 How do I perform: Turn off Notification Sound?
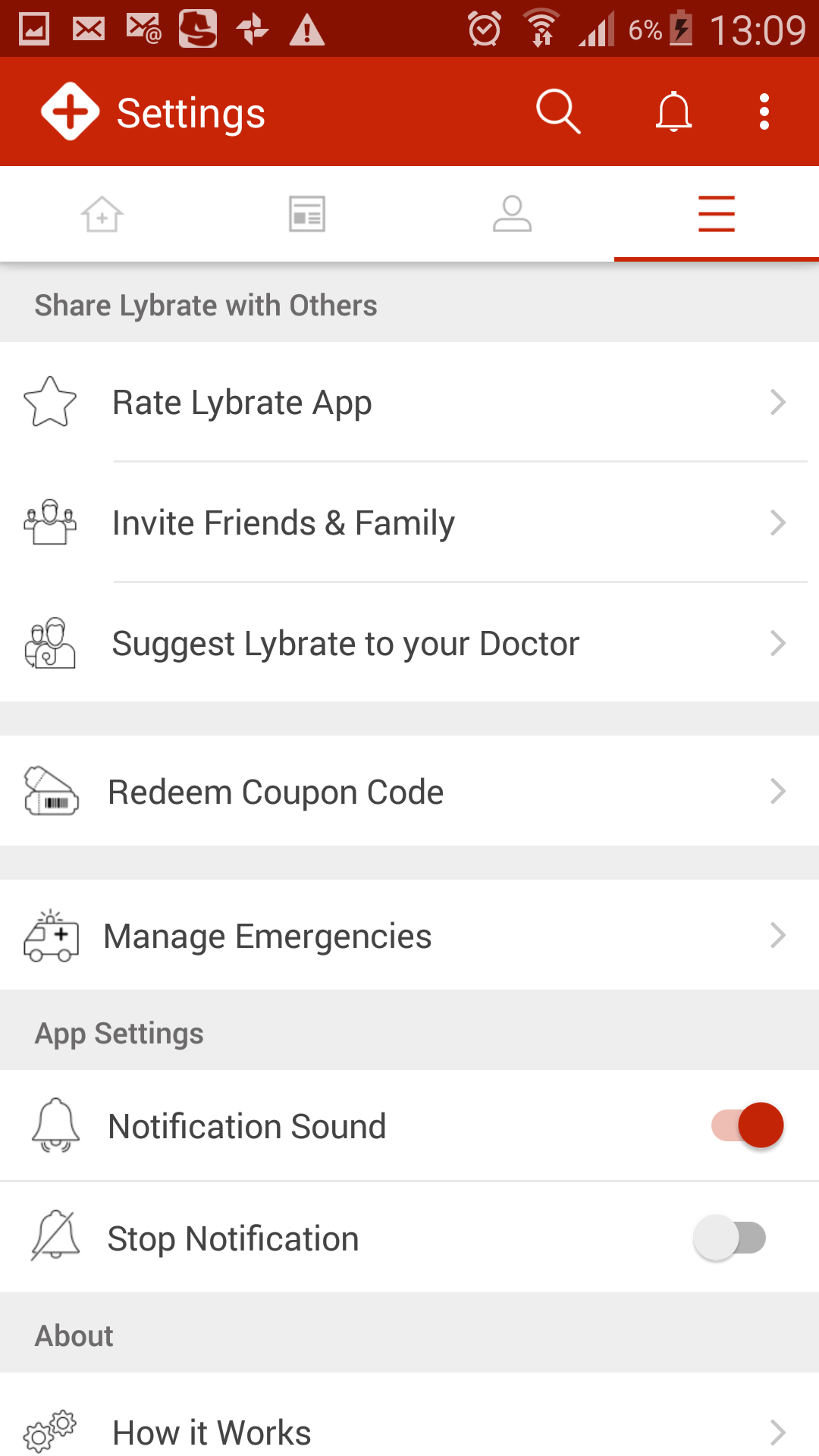pyautogui.click(x=747, y=1125)
